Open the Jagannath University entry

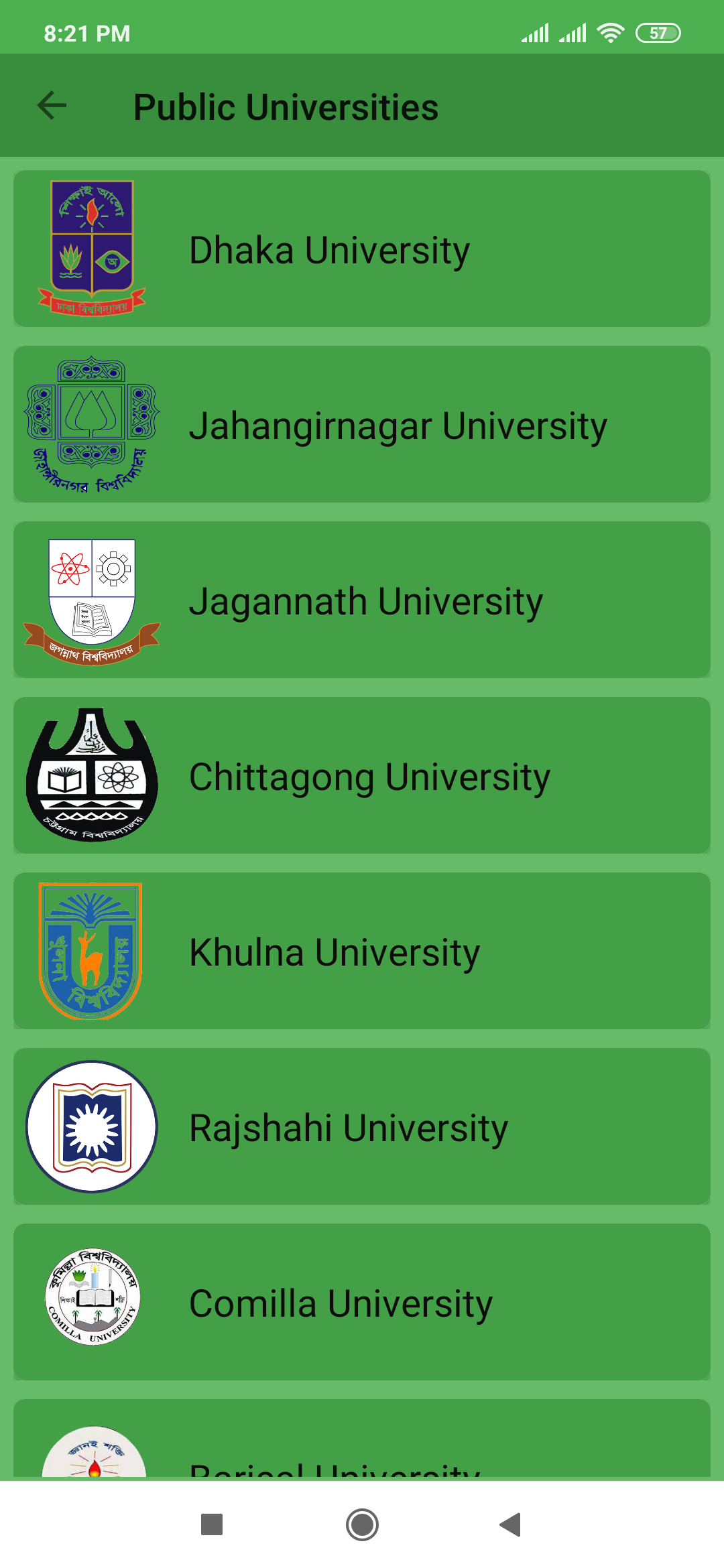point(362,600)
